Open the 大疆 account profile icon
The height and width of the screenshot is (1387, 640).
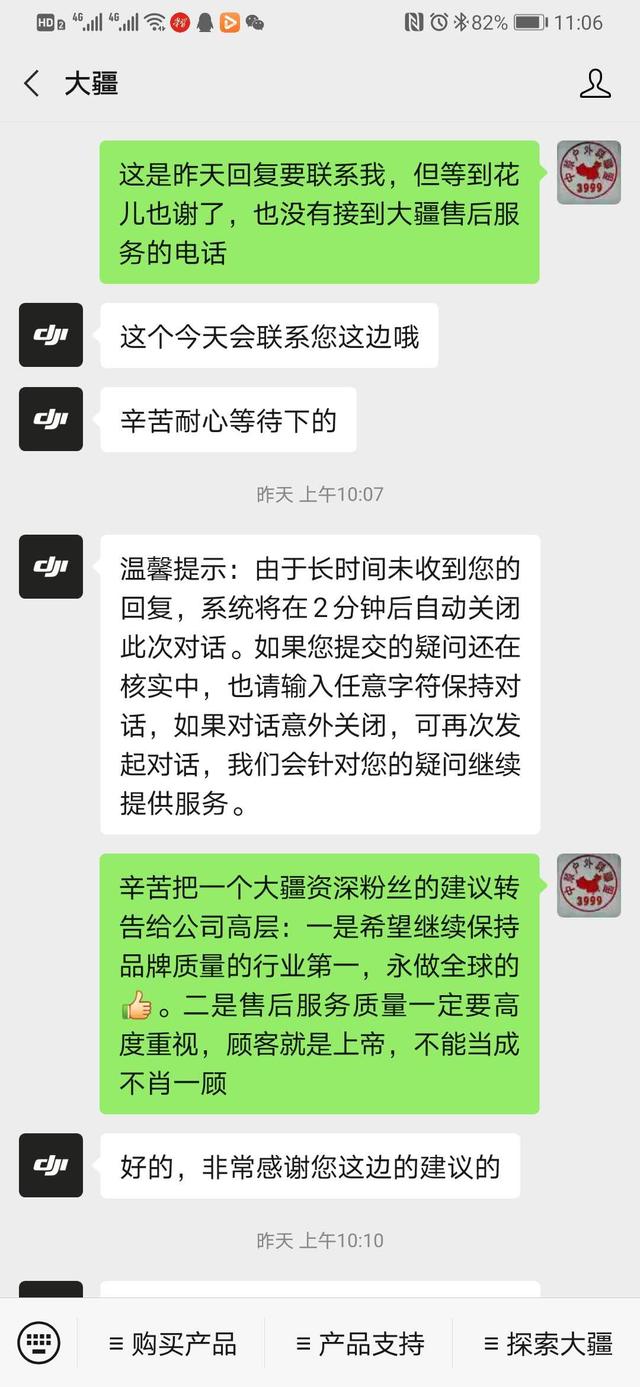[595, 84]
